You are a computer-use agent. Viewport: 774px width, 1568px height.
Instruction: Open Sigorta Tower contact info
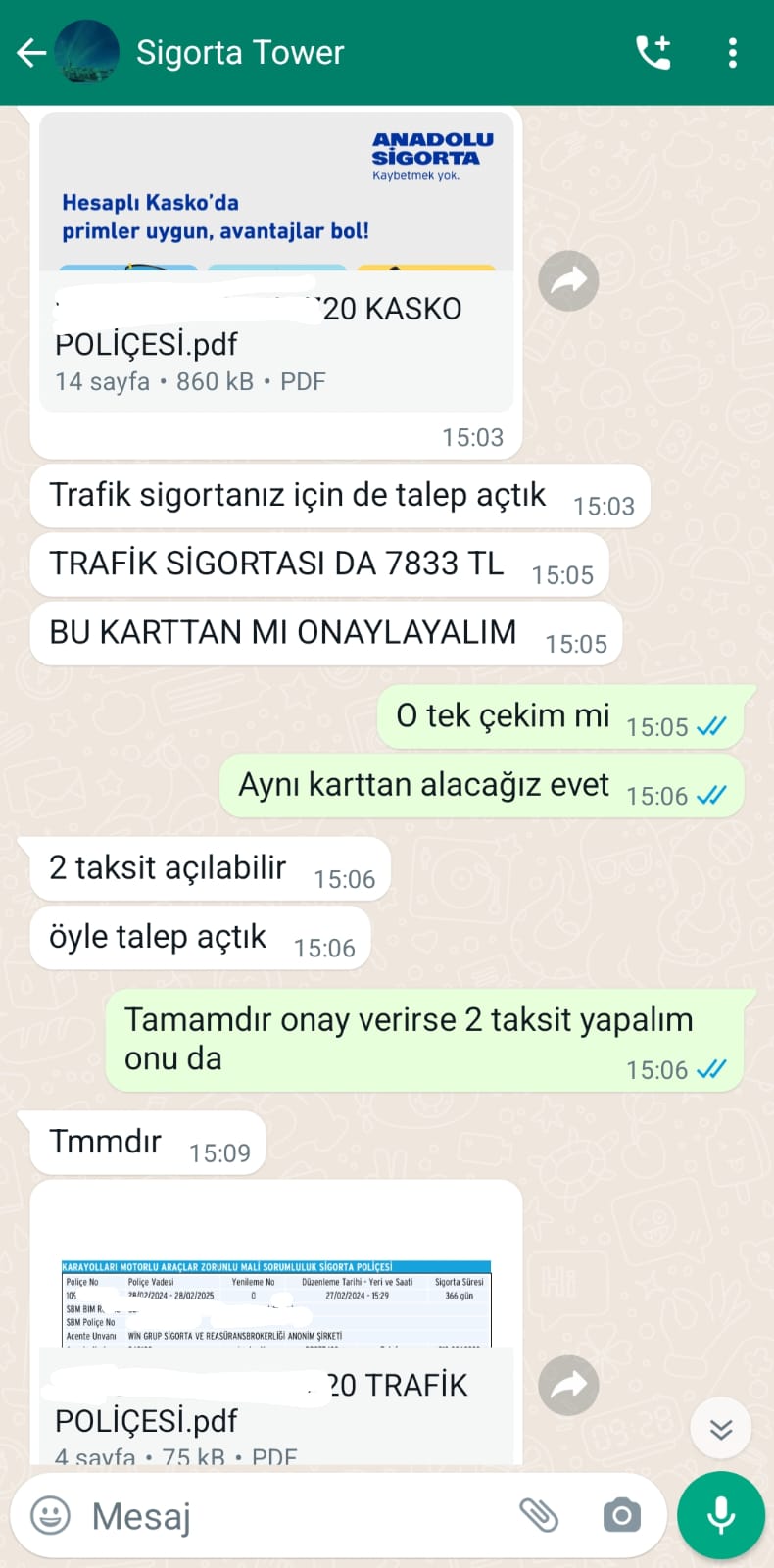pyautogui.click(x=240, y=52)
